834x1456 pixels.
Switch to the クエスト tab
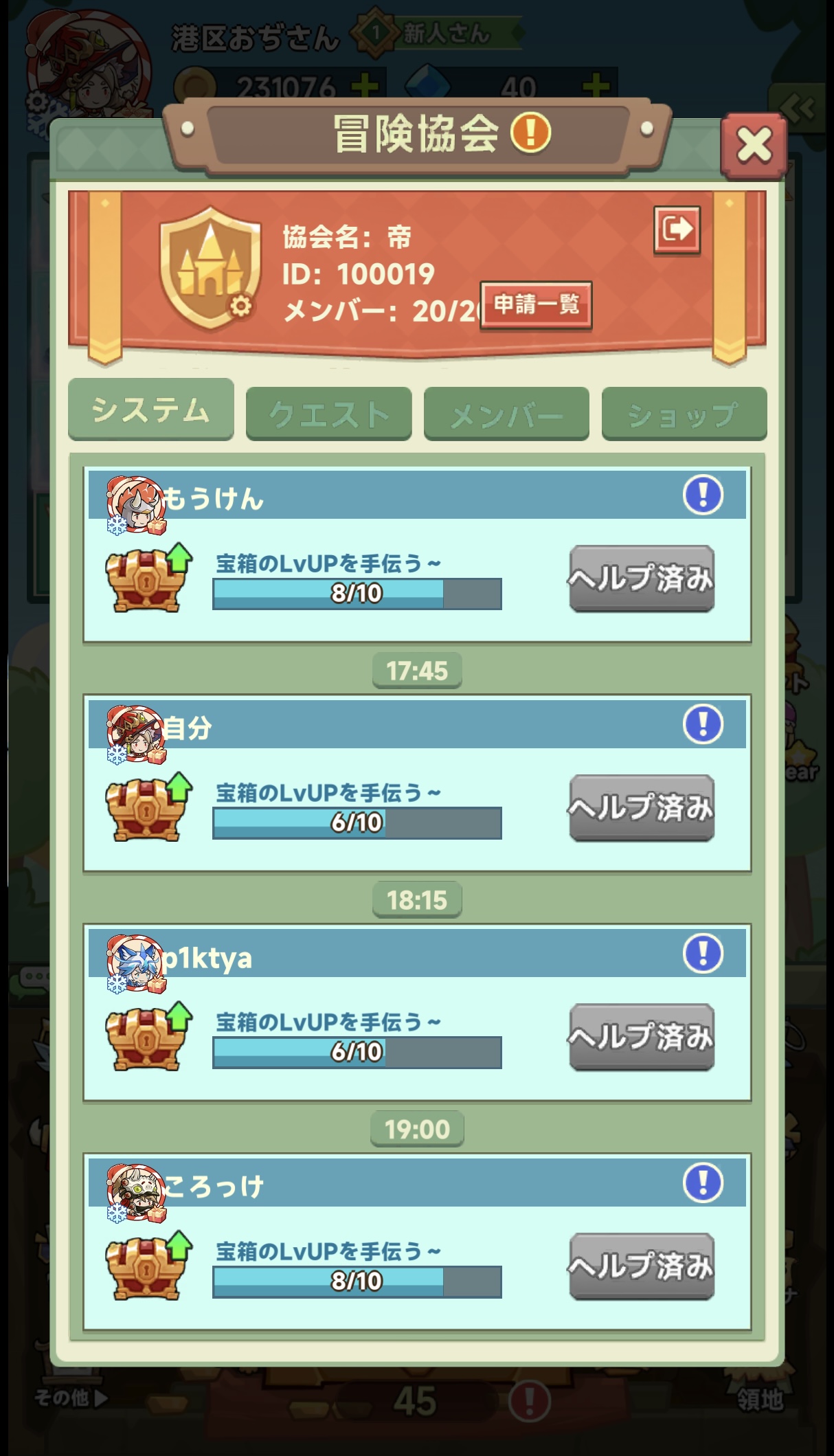328,414
